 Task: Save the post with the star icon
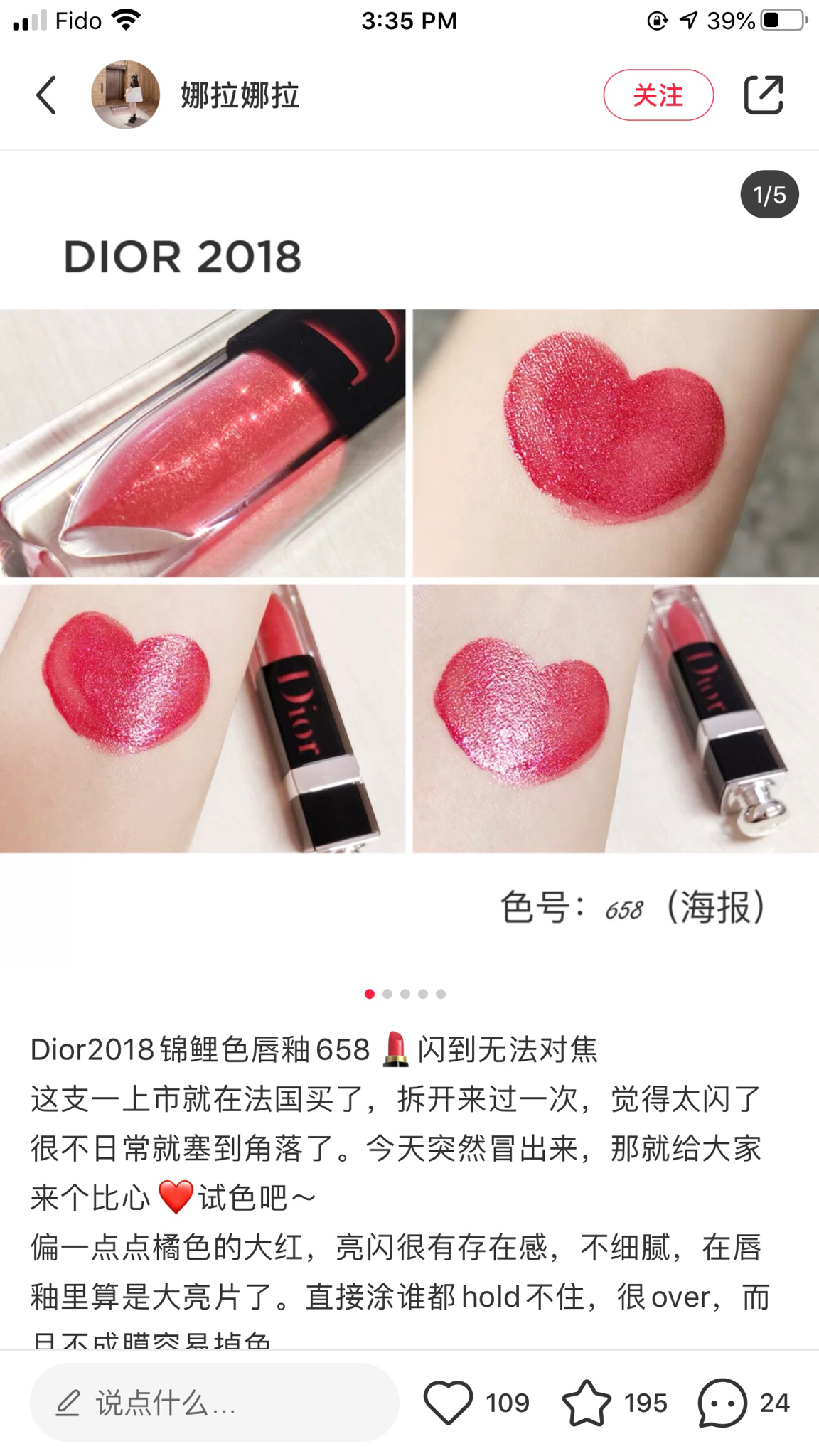click(x=587, y=1403)
